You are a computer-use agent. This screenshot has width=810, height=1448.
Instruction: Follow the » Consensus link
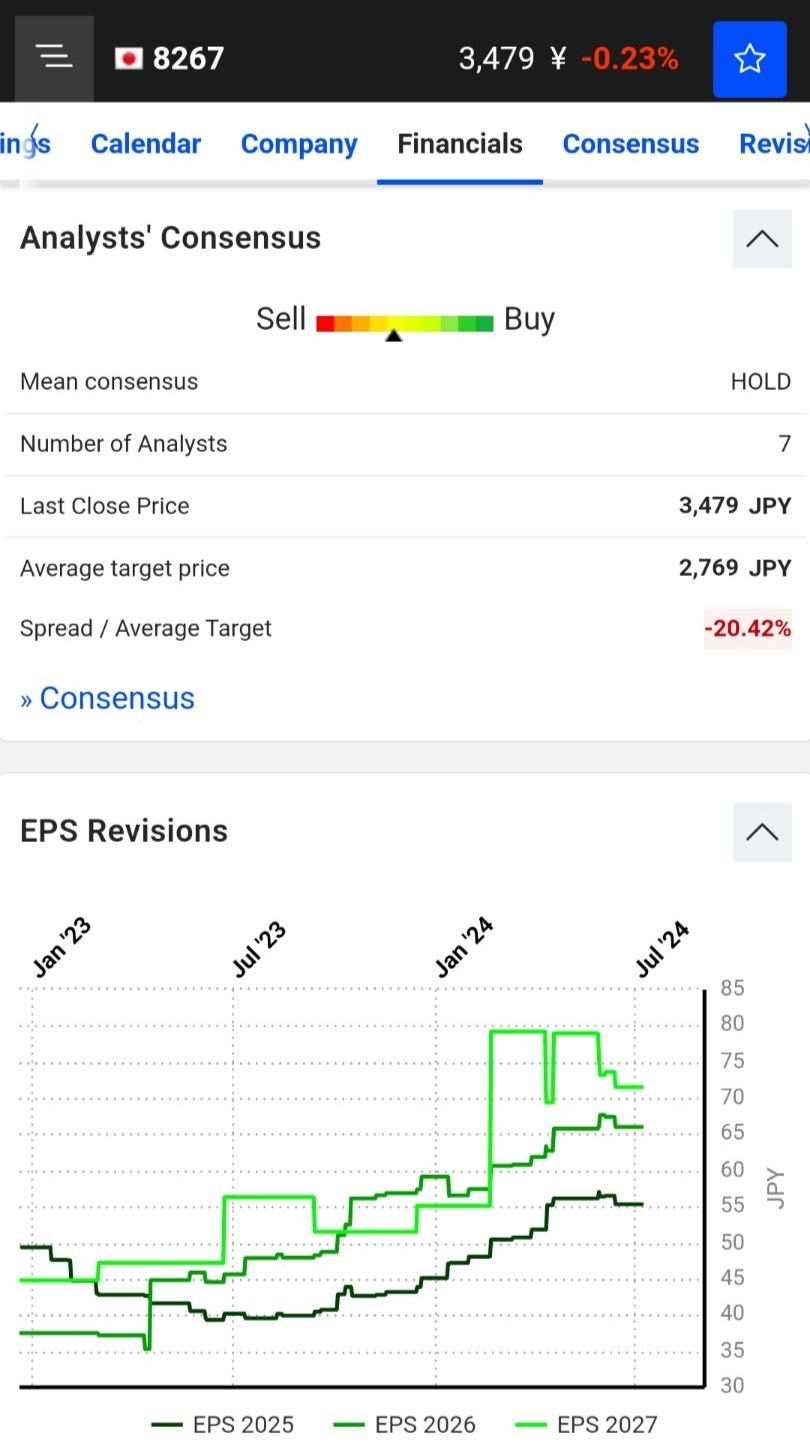(108, 698)
